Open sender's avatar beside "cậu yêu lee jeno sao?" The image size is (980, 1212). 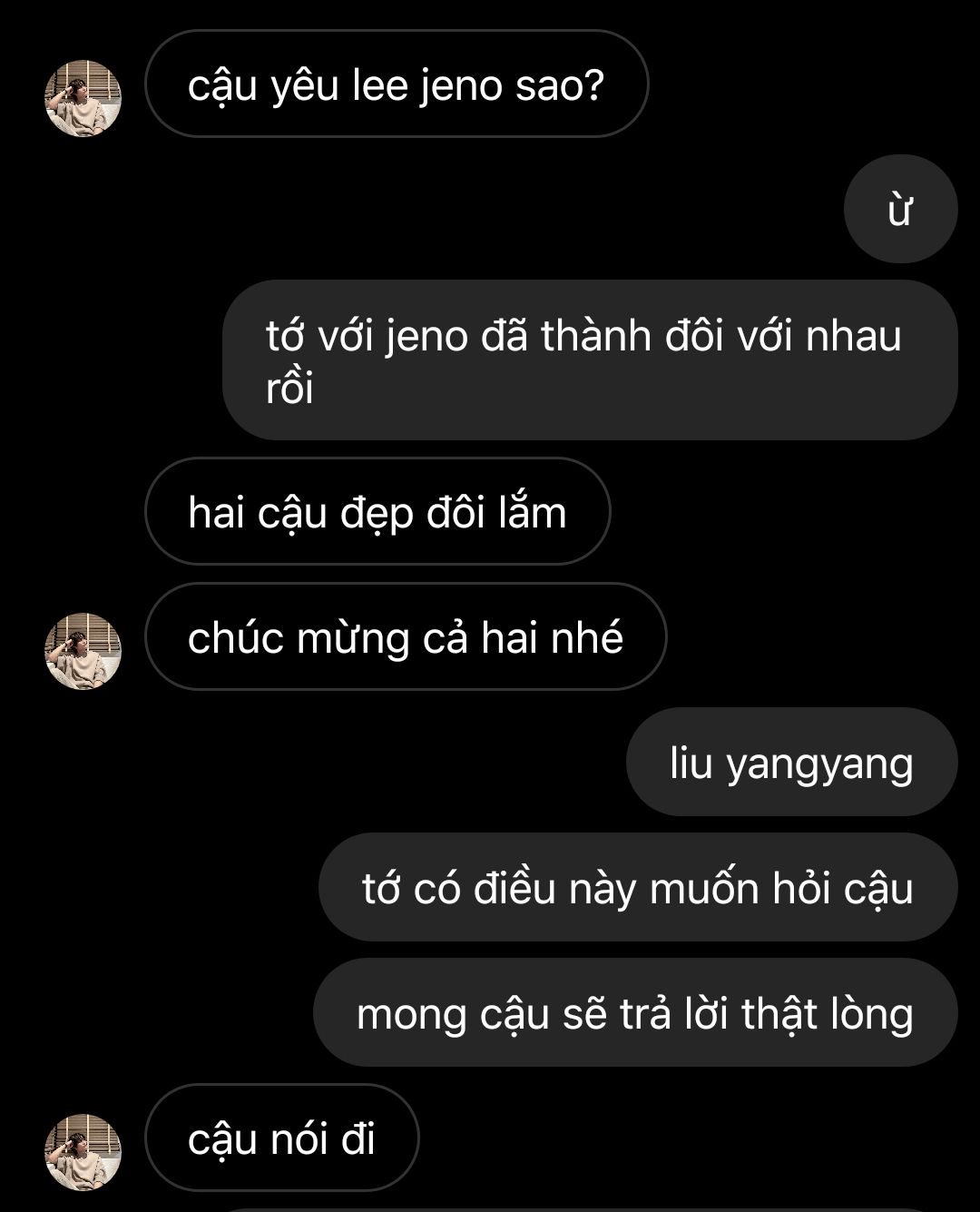click(83, 98)
